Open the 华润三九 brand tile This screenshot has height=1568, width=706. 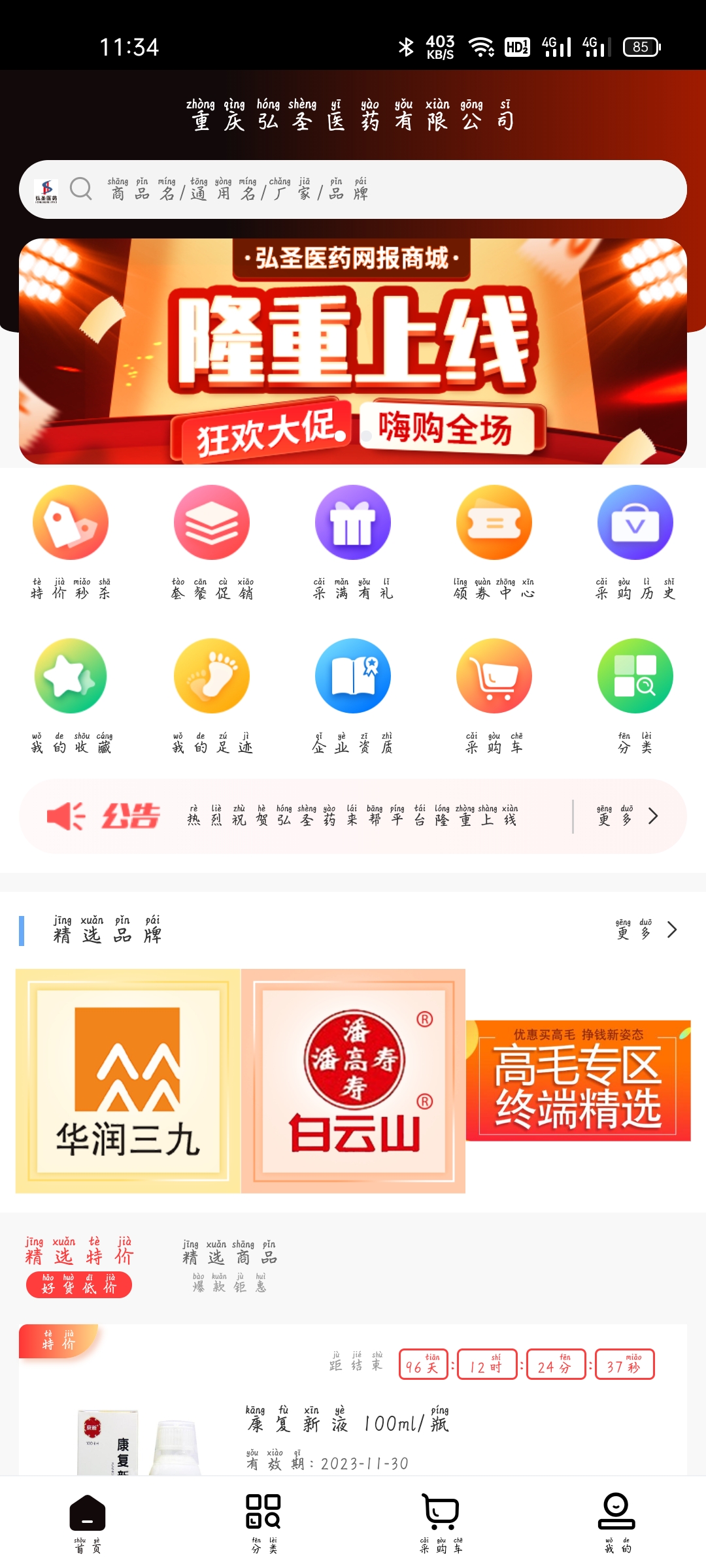(x=128, y=1081)
